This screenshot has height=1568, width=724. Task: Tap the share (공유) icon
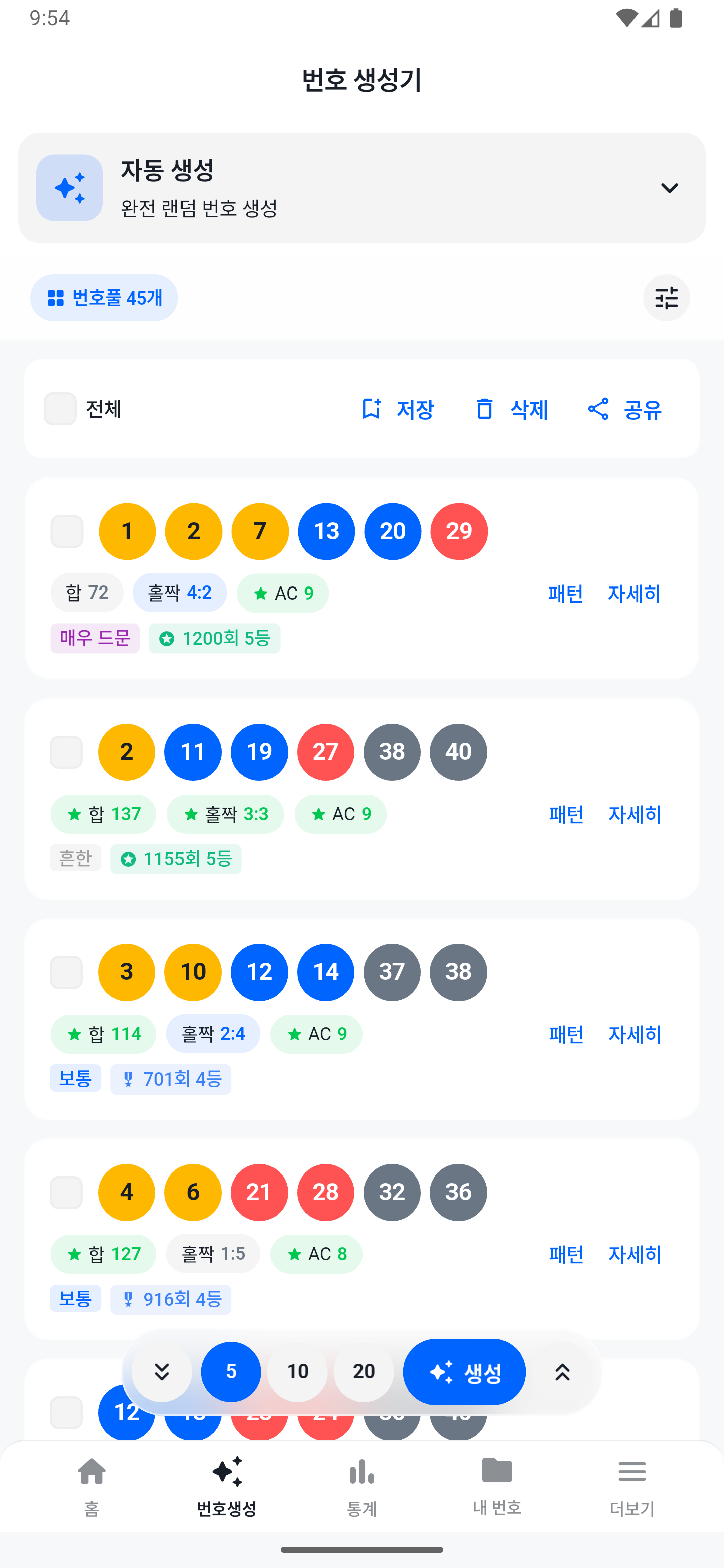(598, 409)
